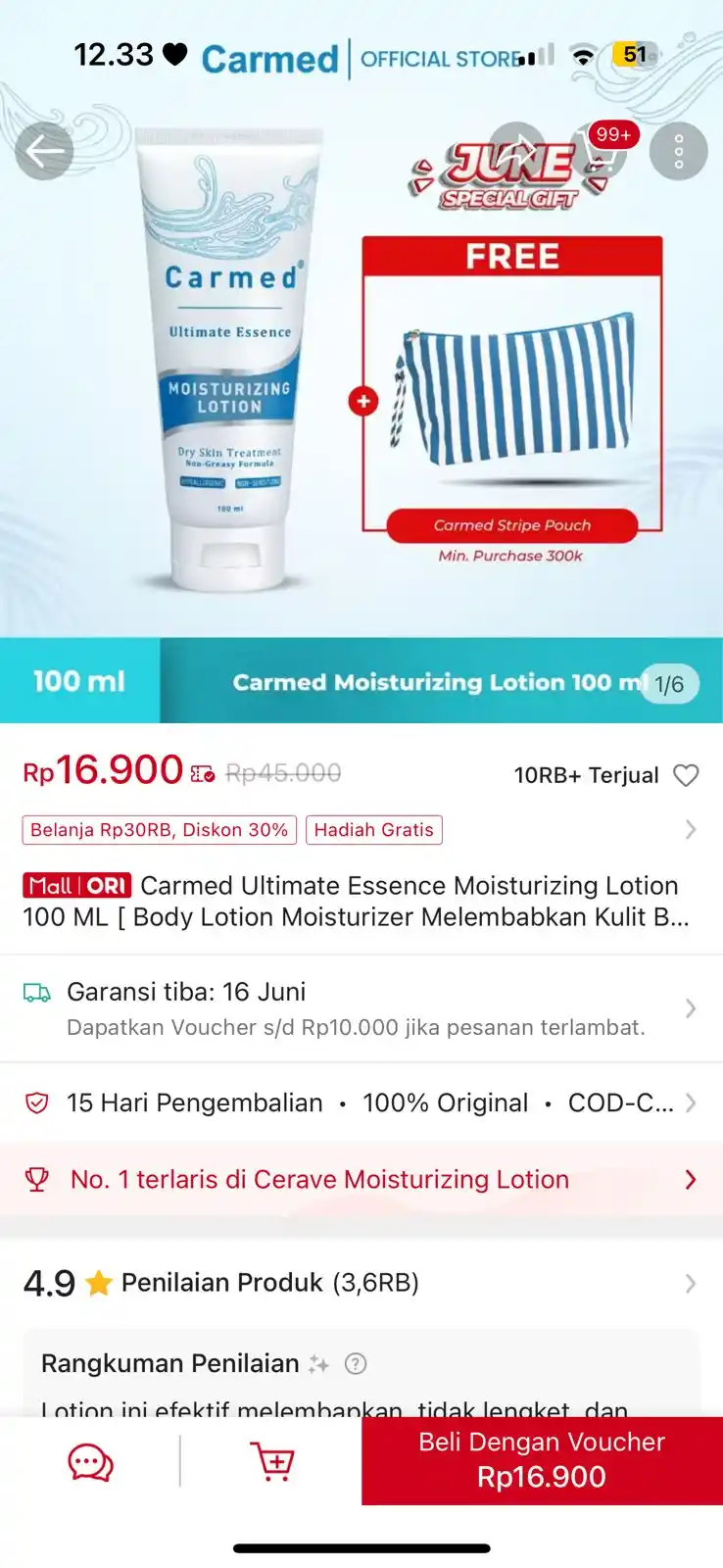This screenshot has height=1568, width=723.
Task: Expand the Garansi tiba 16 Juni details
Action: 691,1007
